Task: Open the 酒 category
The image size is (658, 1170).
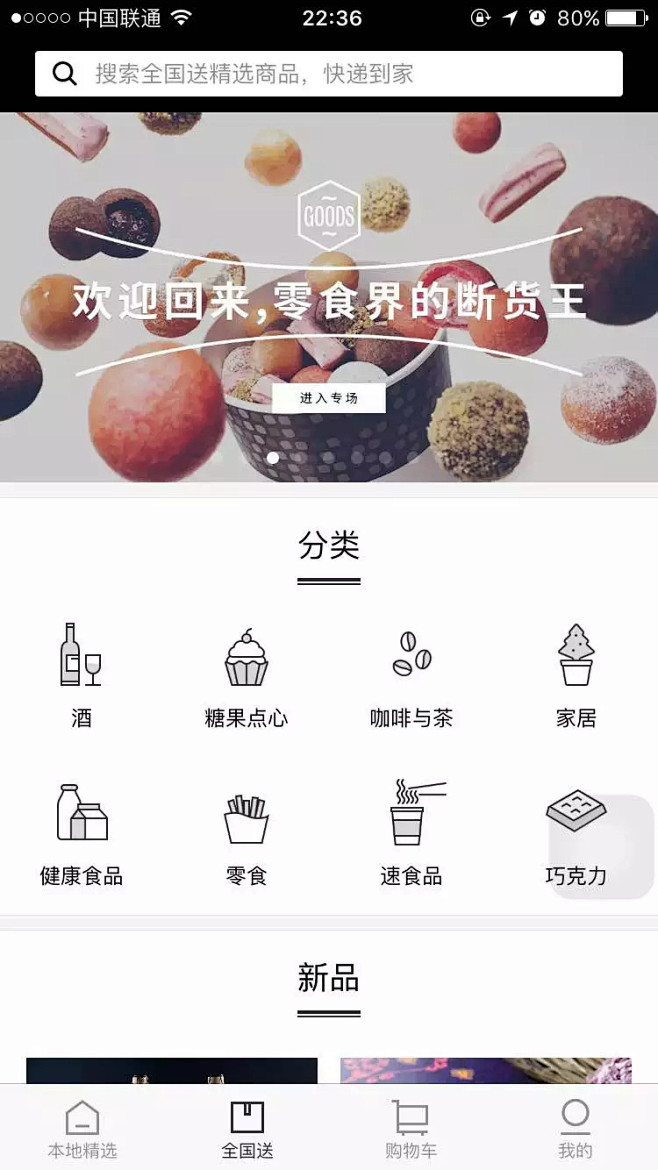Action: tap(82, 675)
